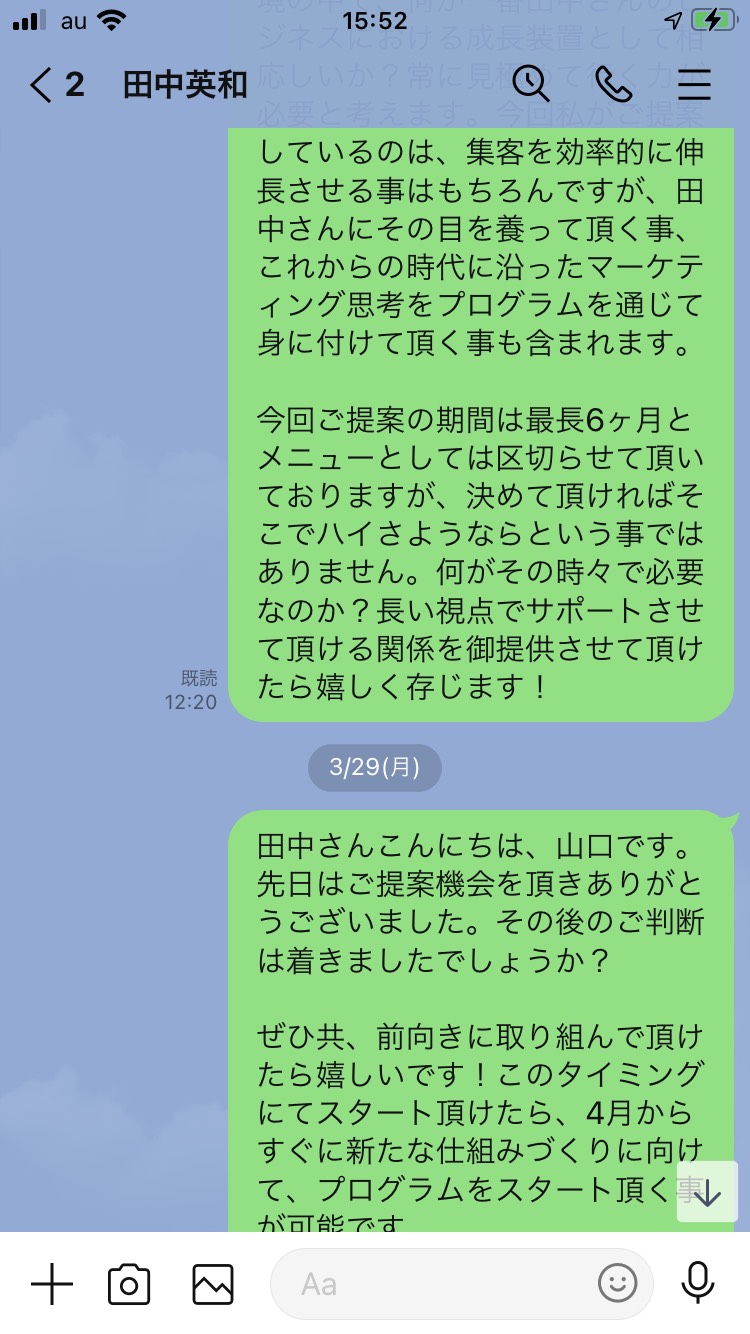Open the plus attachment menu
This screenshot has width=750, height=1334.
pos(52,1283)
